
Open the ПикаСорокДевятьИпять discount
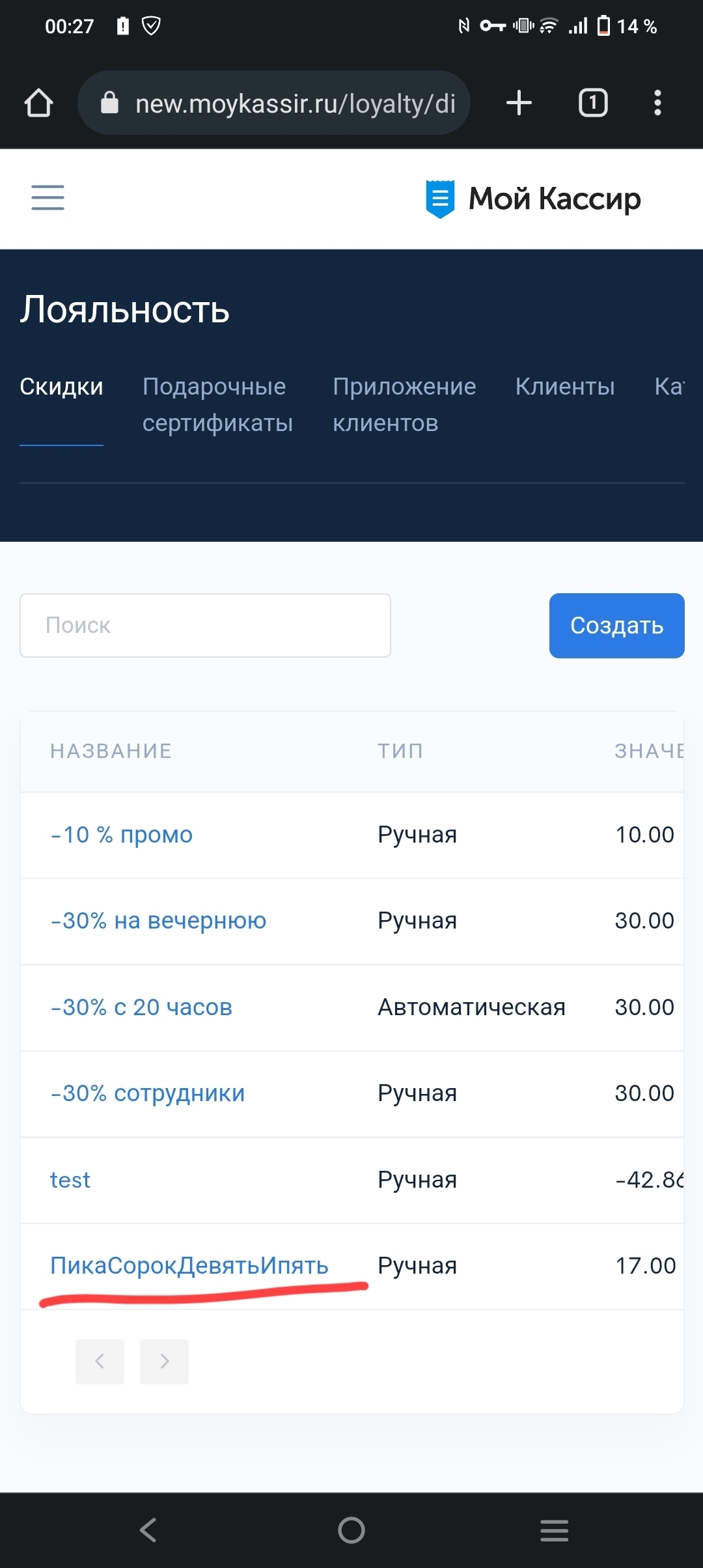(x=189, y=1266)
